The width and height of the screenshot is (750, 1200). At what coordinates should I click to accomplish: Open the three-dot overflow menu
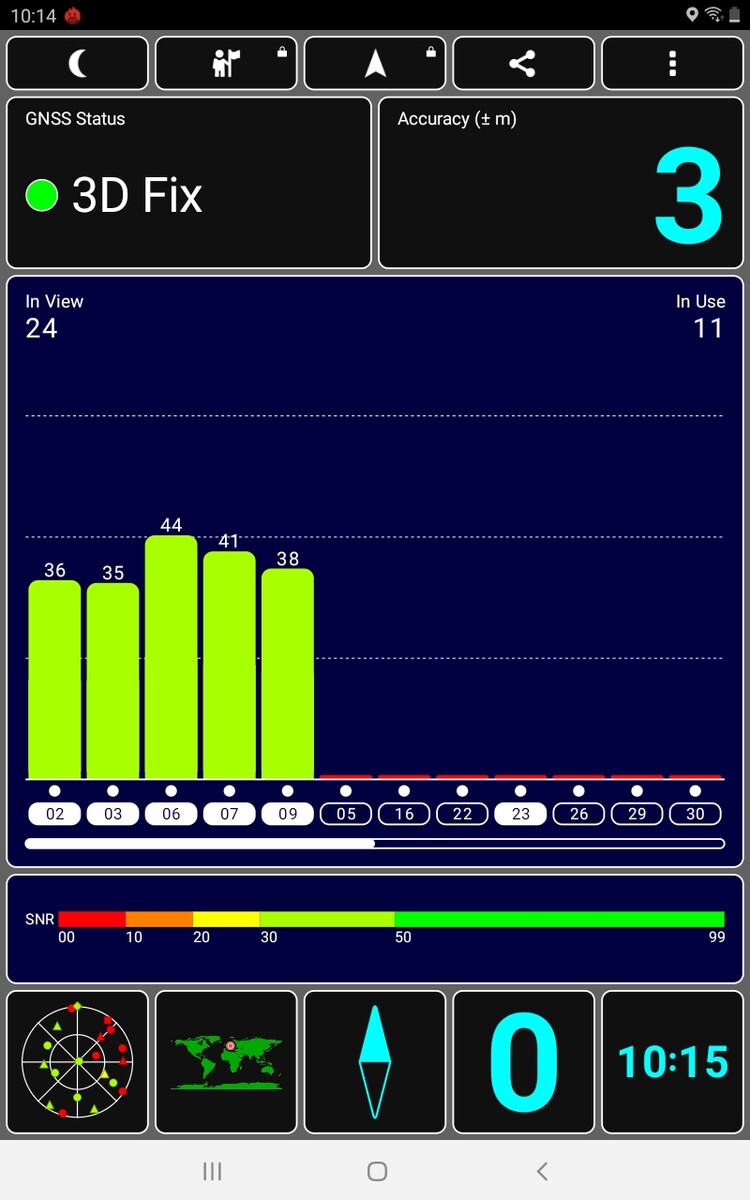coord(672,64)
